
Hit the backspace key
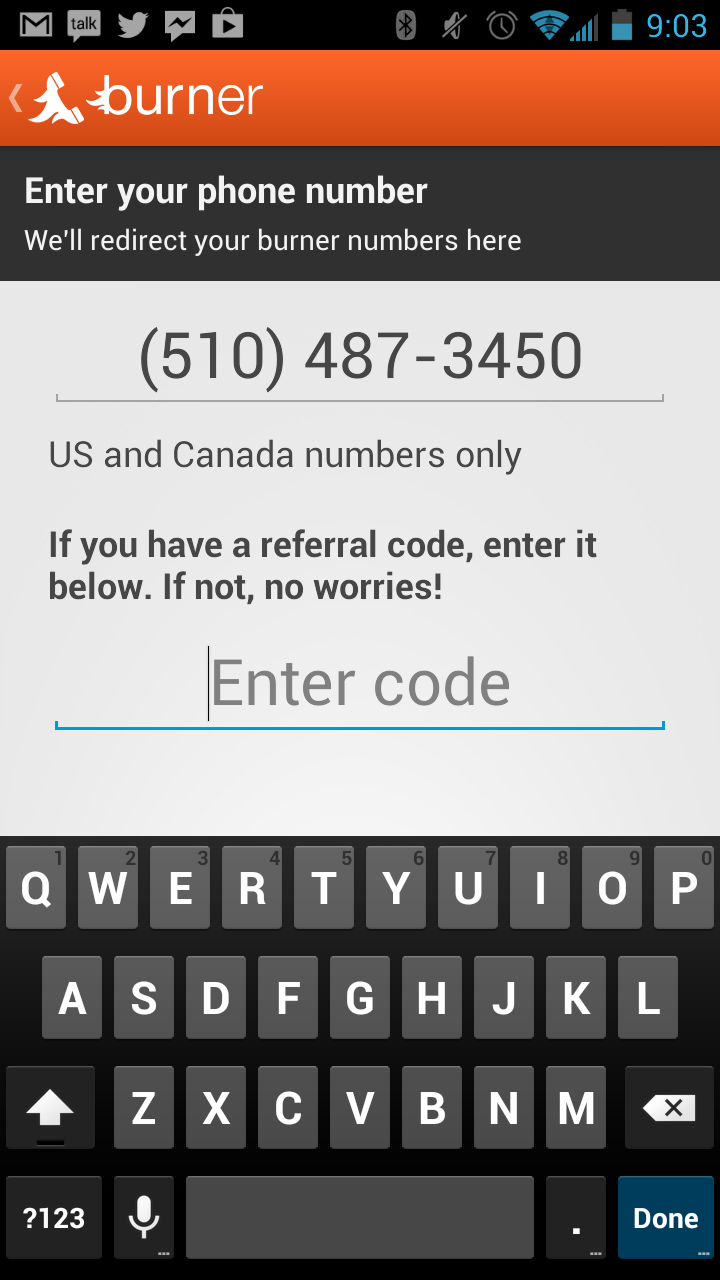pyautogui.click(x=668, y=1107)
